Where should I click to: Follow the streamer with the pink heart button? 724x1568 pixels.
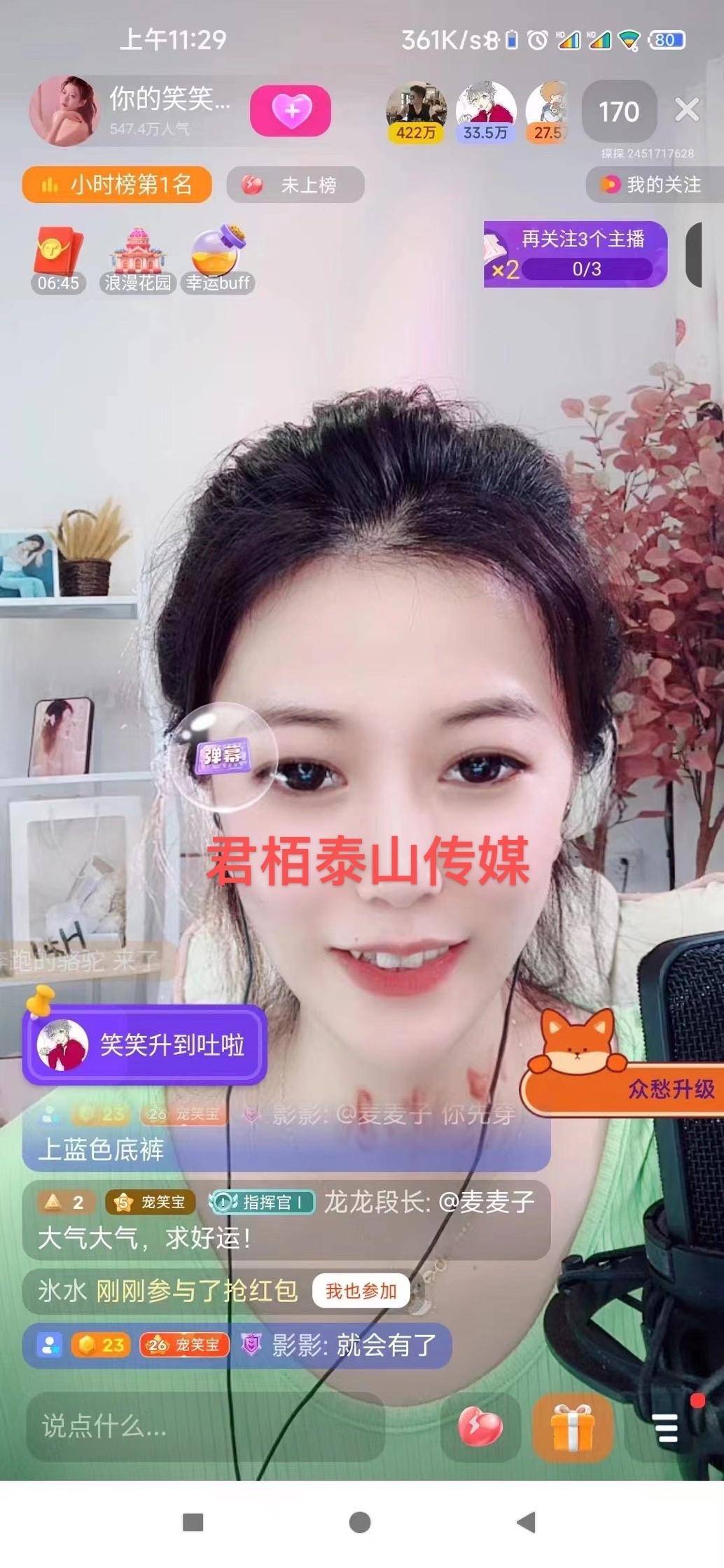[290, 111]
